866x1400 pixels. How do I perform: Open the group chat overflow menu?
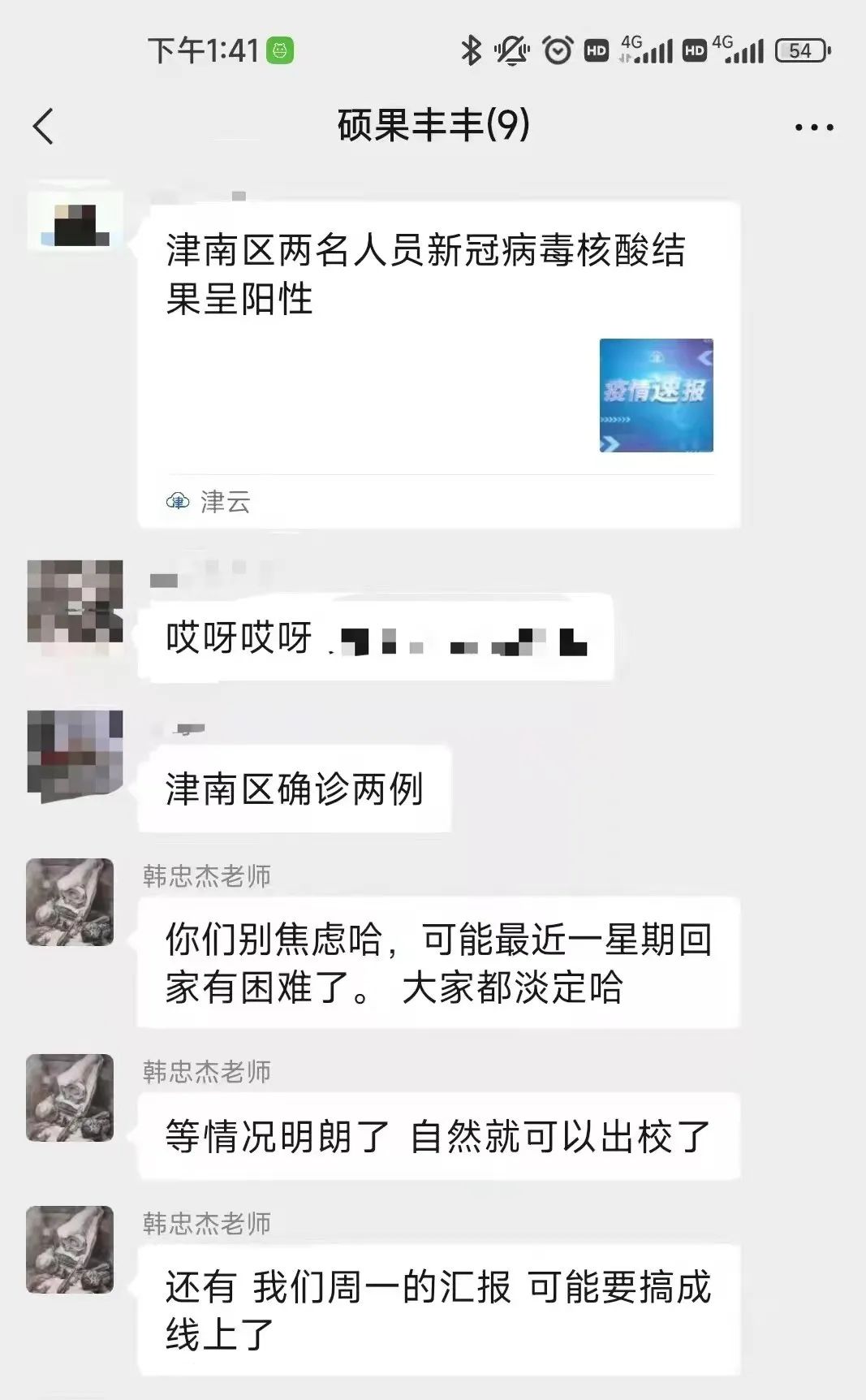tap(813, 127)
